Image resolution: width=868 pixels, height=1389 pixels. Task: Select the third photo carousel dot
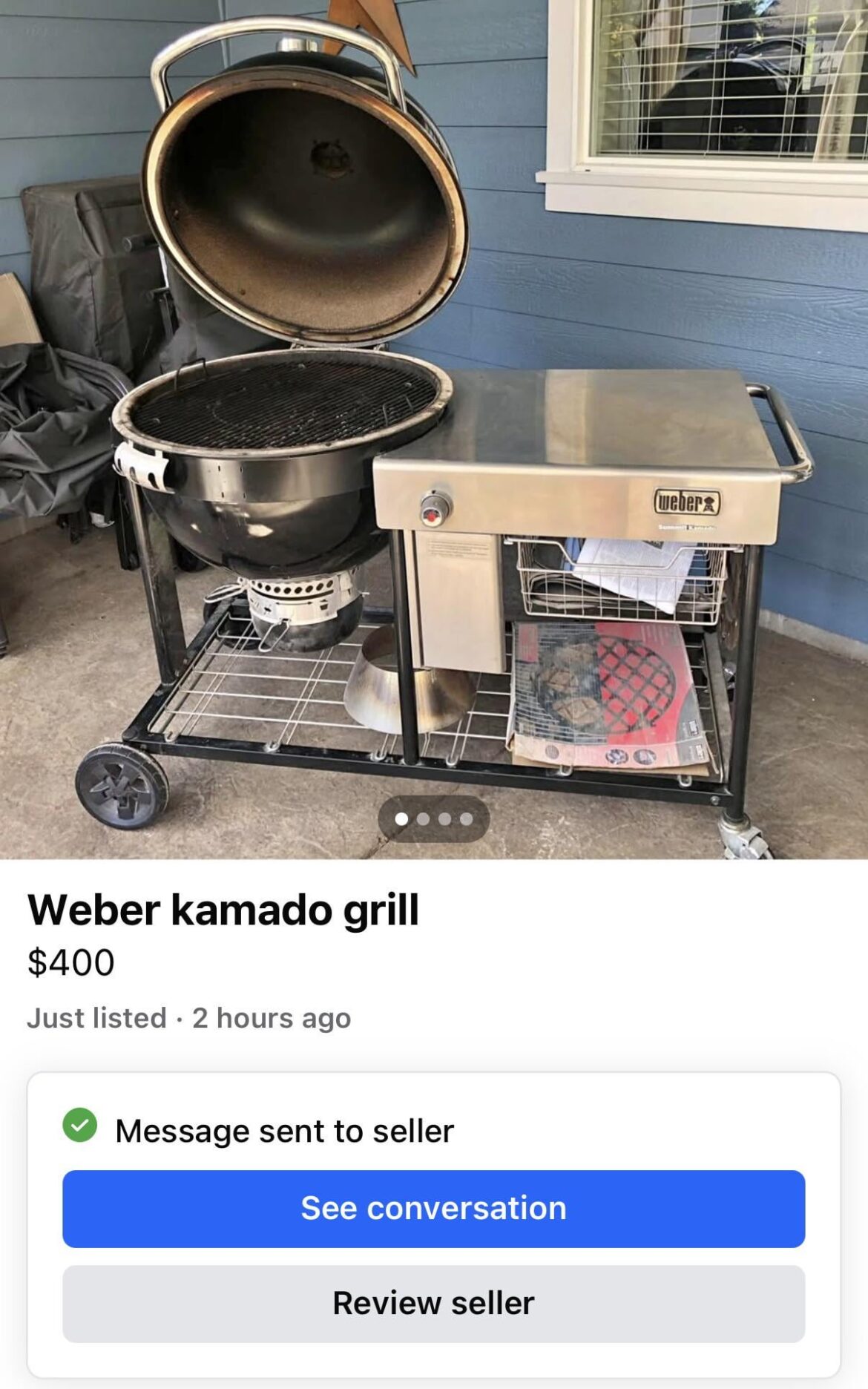[444, 818]
